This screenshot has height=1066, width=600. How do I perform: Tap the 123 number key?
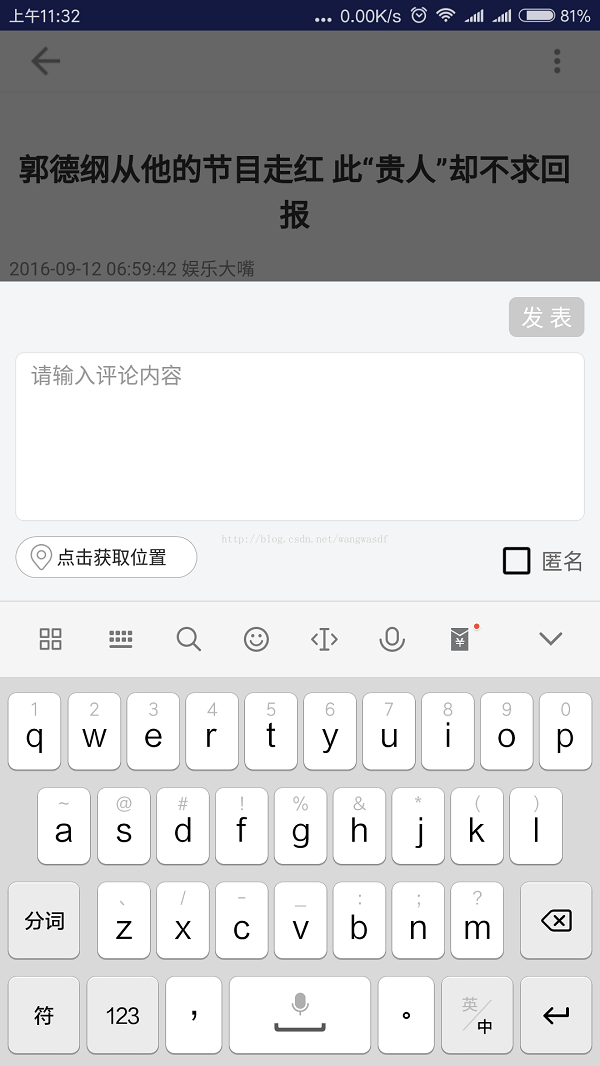click(x=122, y=1016)
